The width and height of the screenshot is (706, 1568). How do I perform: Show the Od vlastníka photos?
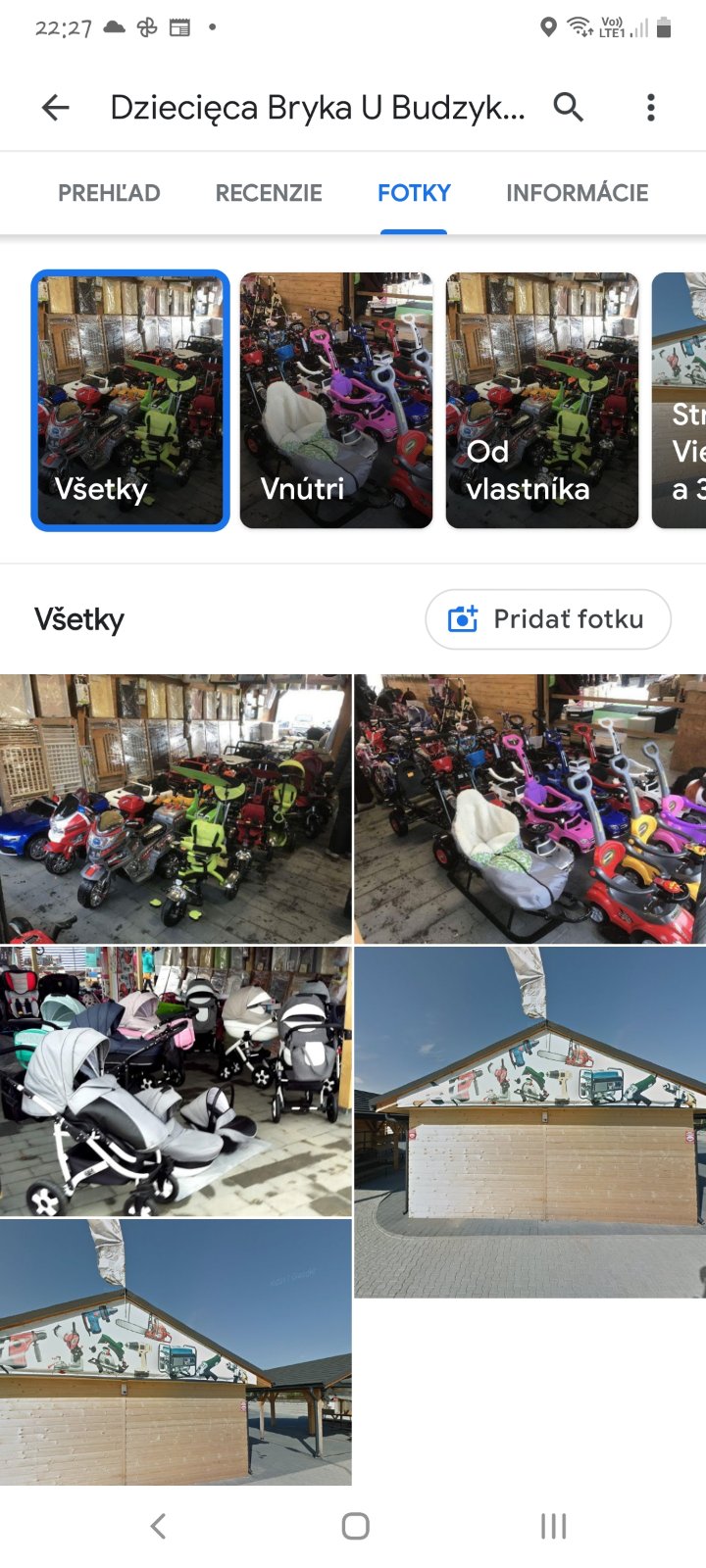542,400
